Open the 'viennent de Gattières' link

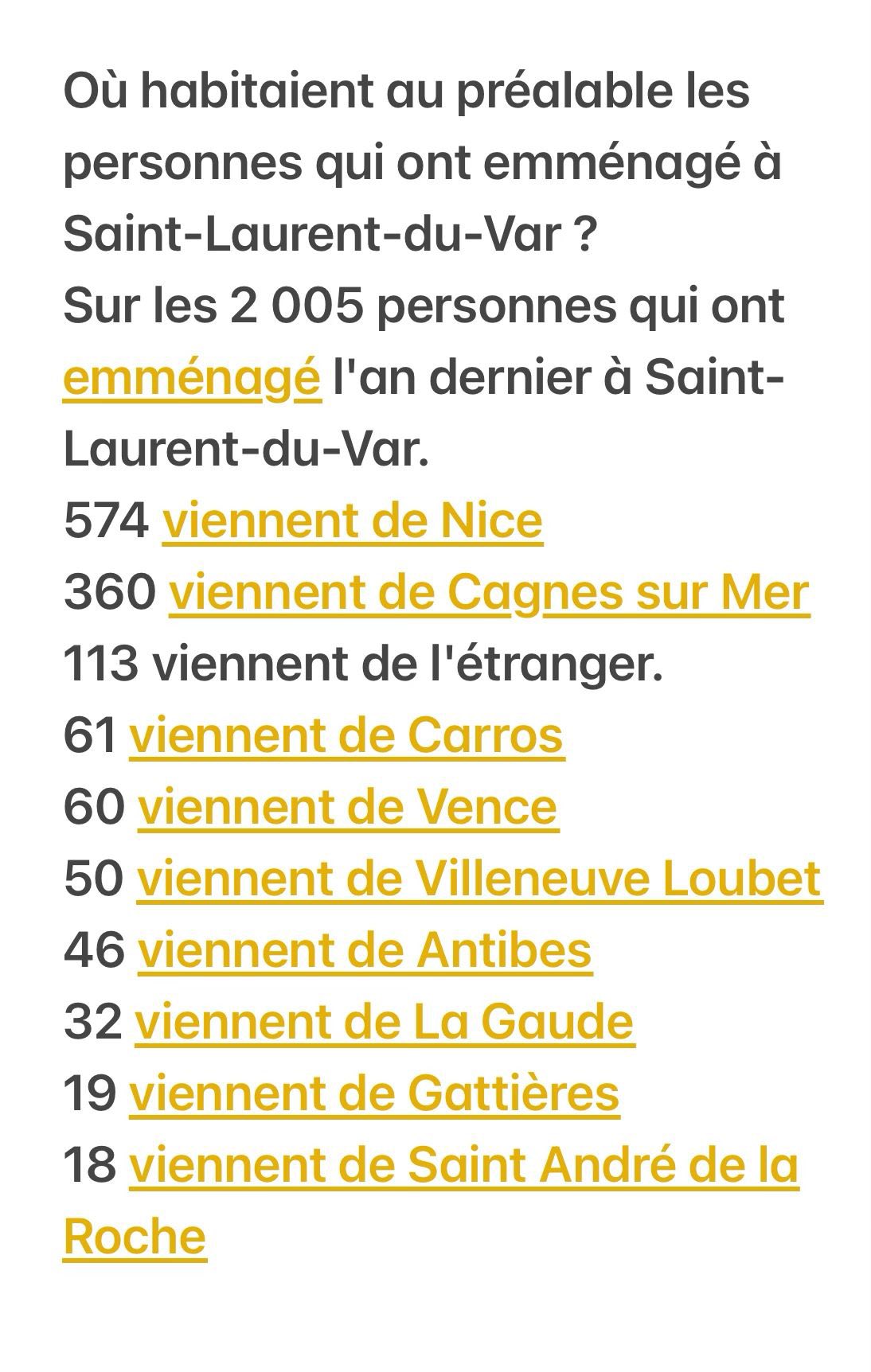(x=373, y=1094)
